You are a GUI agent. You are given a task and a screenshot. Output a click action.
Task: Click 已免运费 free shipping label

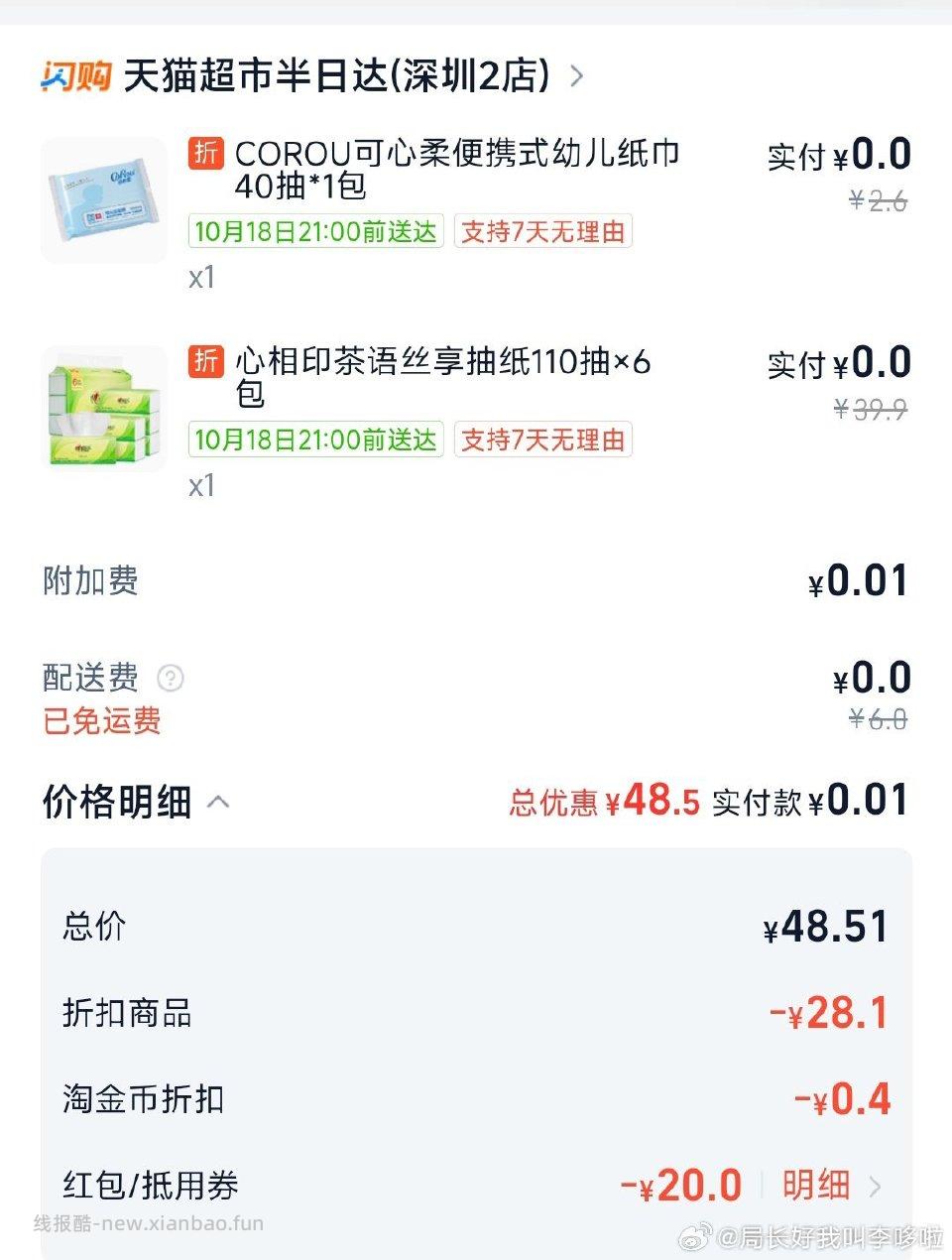click(x=102, y=721)
